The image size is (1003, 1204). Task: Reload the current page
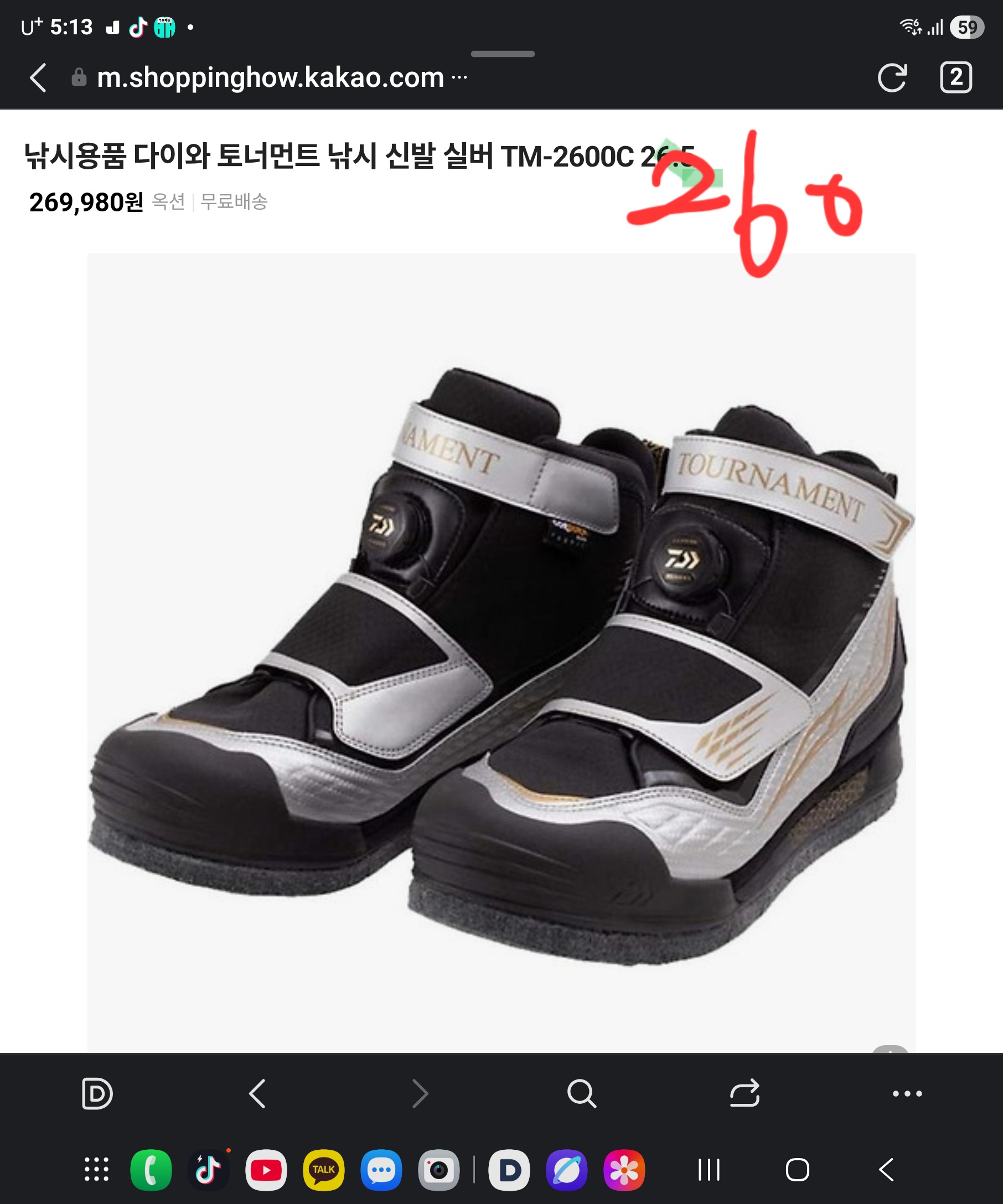[892, 78]
